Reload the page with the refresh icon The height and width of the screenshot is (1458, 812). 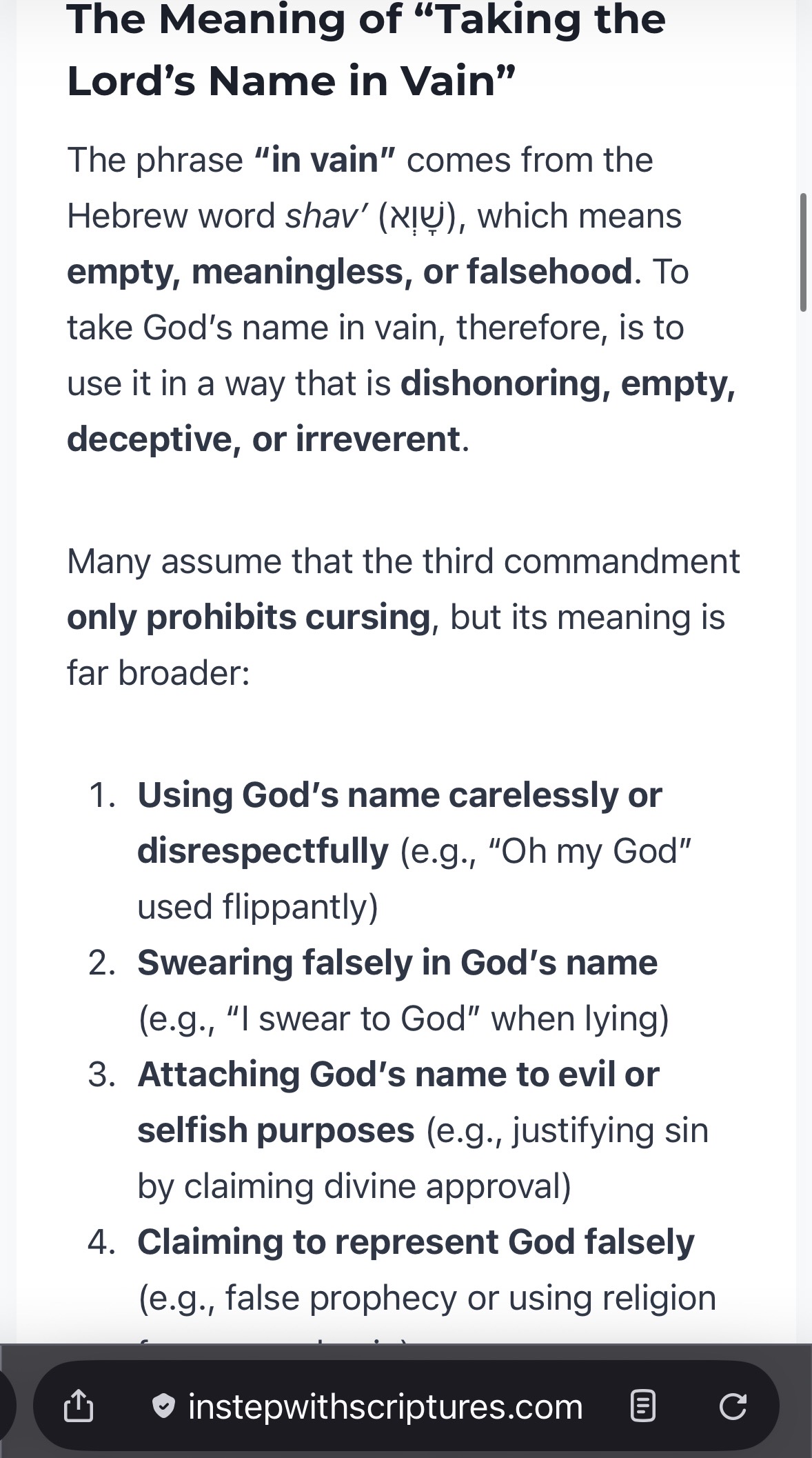[x=733, y=1406]
